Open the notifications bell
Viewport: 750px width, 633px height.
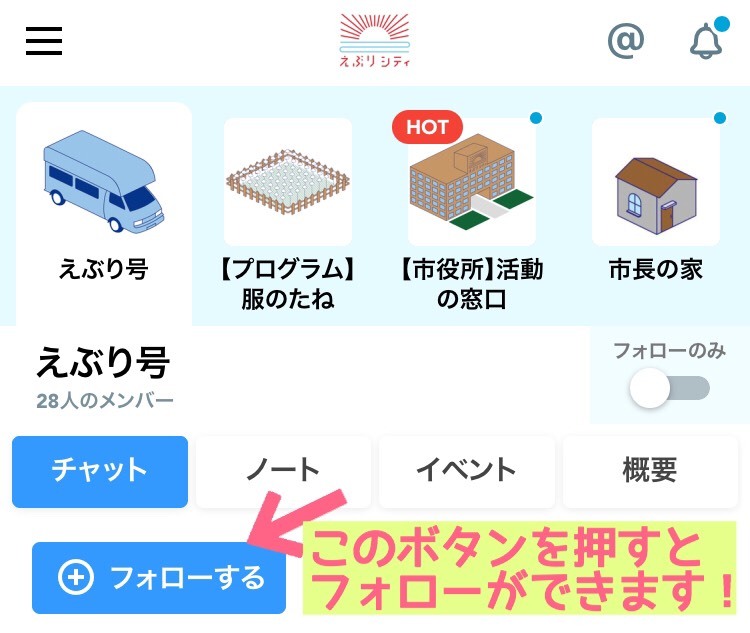pyautogui.click(x=706, y=41)
